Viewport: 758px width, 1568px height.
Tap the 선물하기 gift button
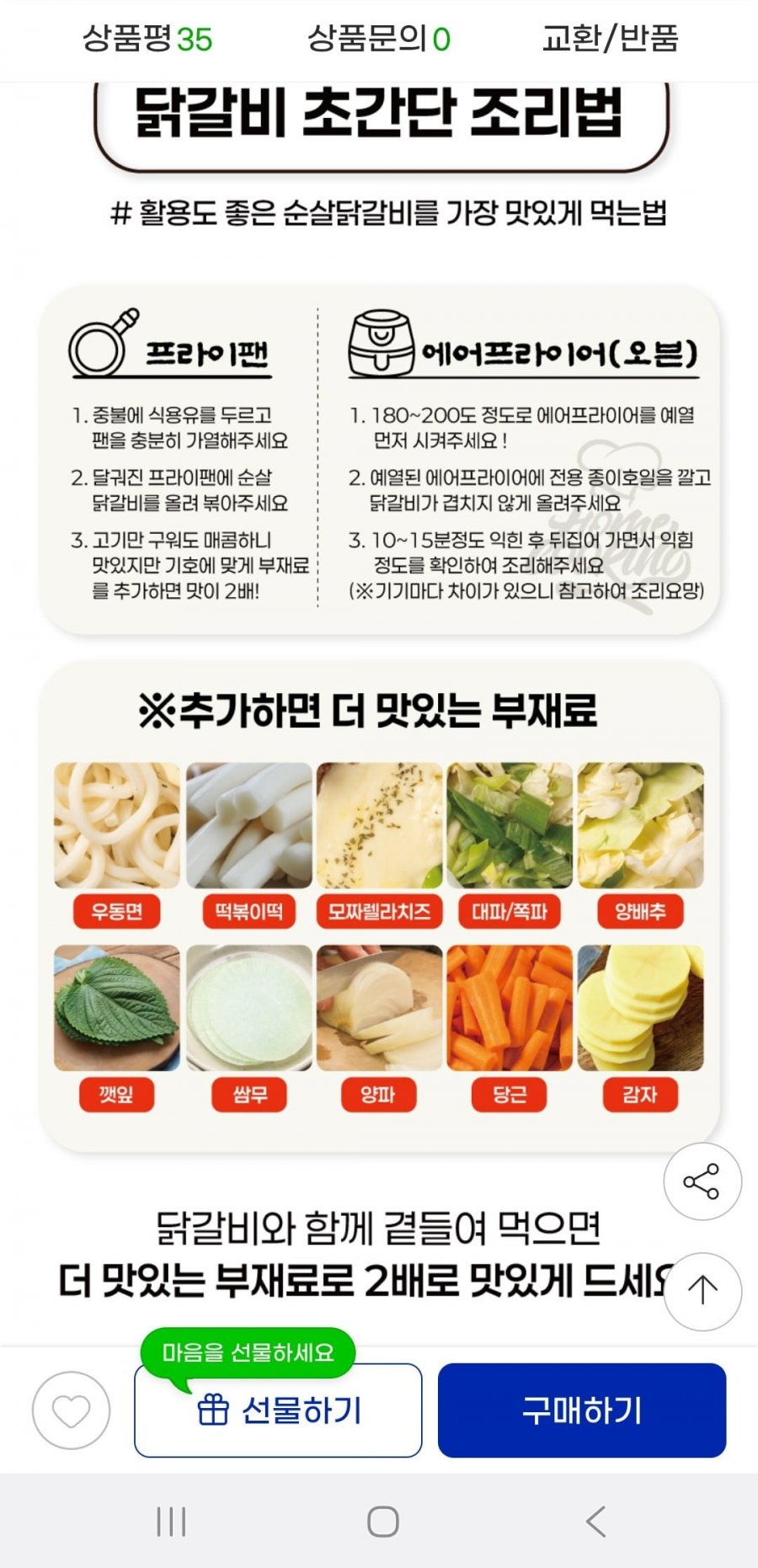click(278, 1410)
